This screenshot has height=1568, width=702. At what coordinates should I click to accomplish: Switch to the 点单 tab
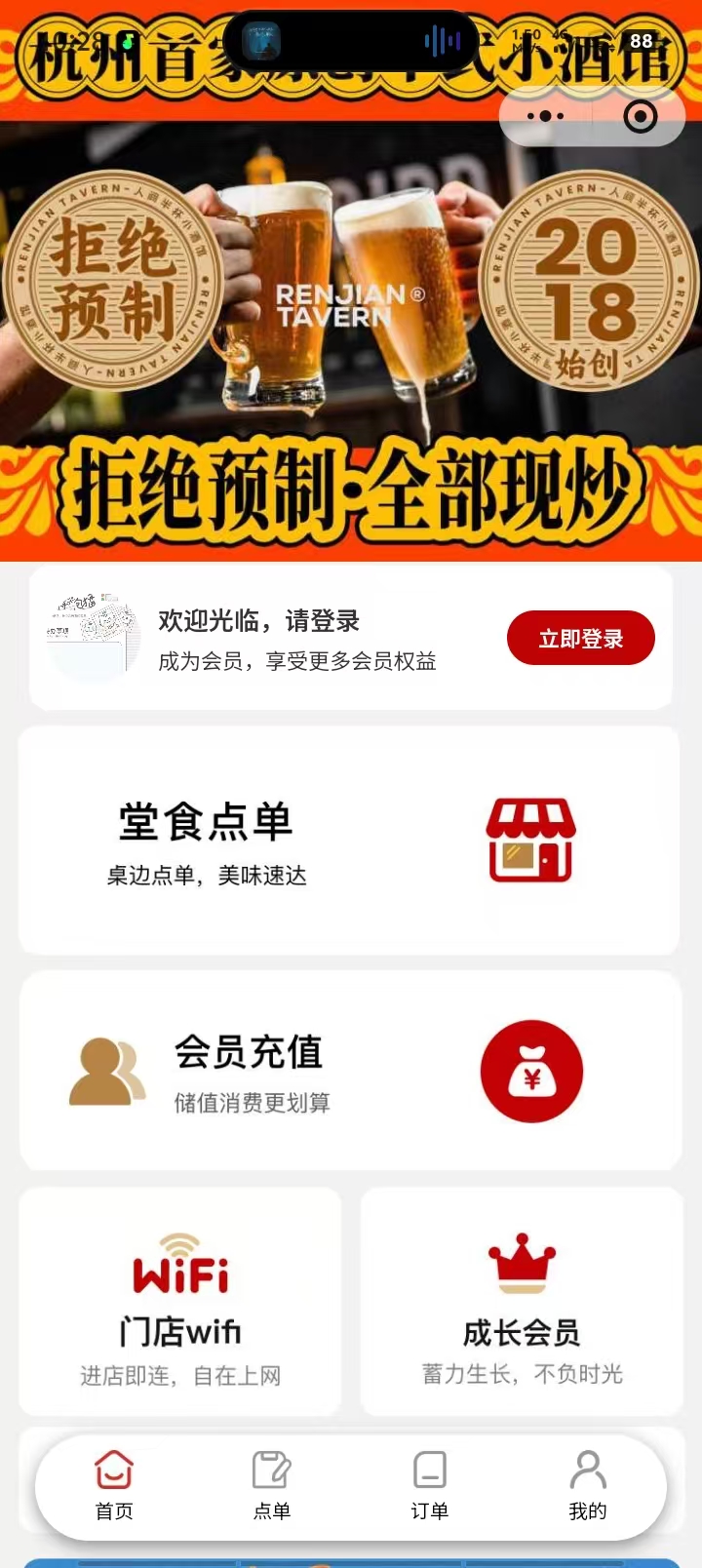271,1485
